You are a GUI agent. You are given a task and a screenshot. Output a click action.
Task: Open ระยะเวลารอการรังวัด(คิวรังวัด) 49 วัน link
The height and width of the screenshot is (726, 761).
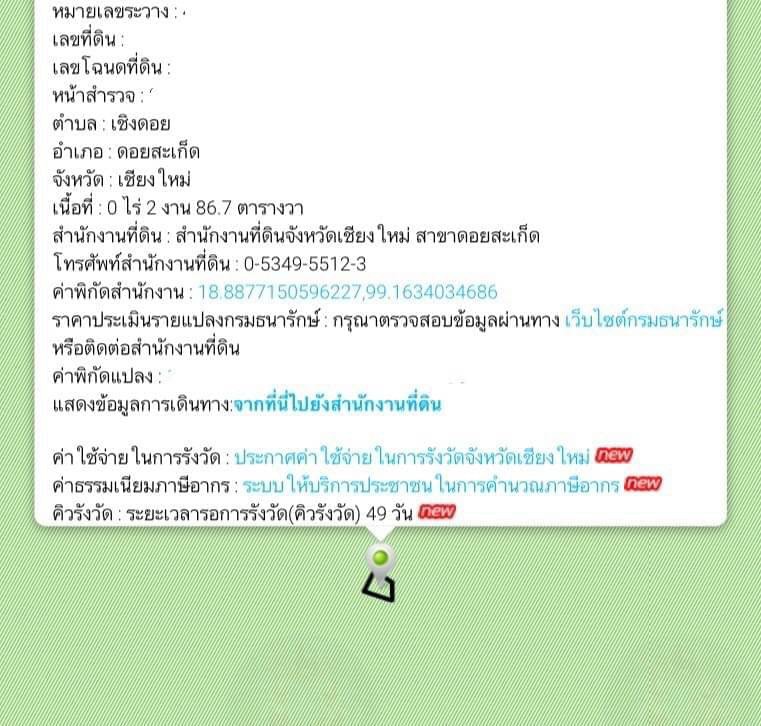267,513
